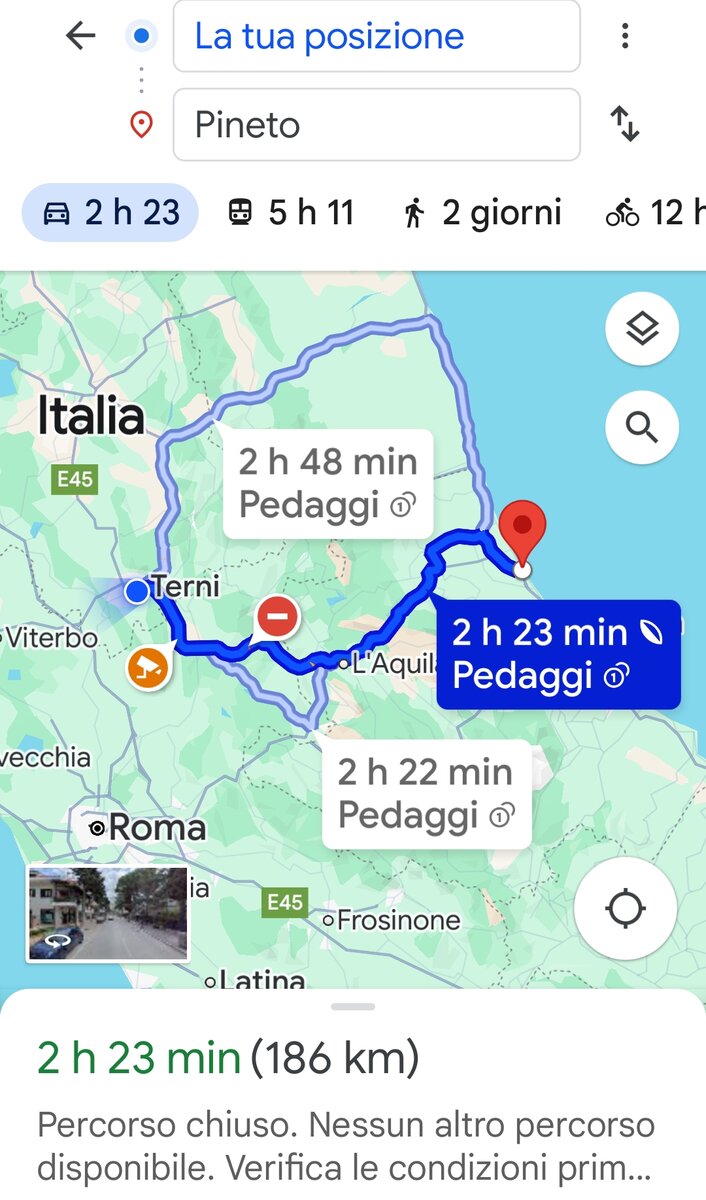Switch to public transit 5 h 11

point(290,212)
